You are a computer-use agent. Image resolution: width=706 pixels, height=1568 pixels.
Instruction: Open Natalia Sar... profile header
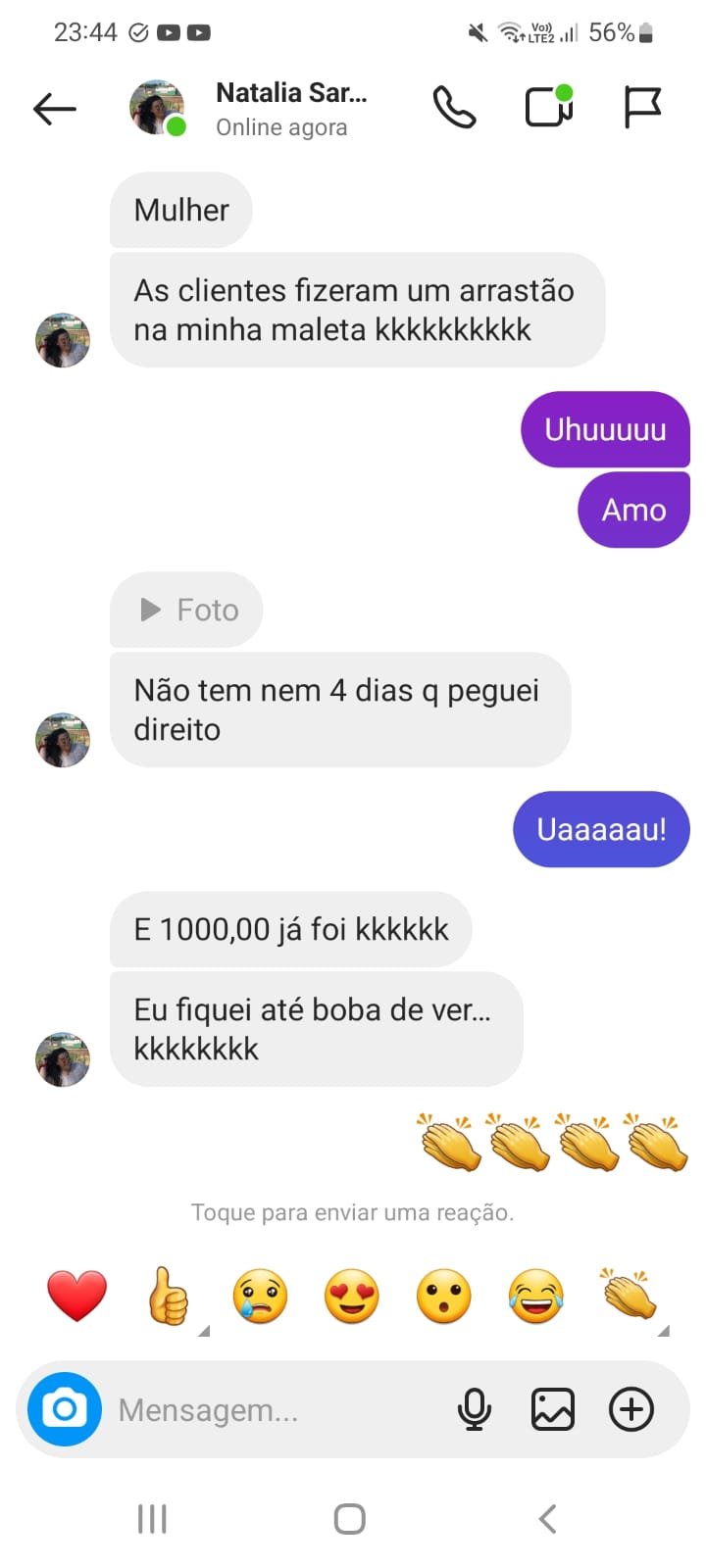[290, 109]
